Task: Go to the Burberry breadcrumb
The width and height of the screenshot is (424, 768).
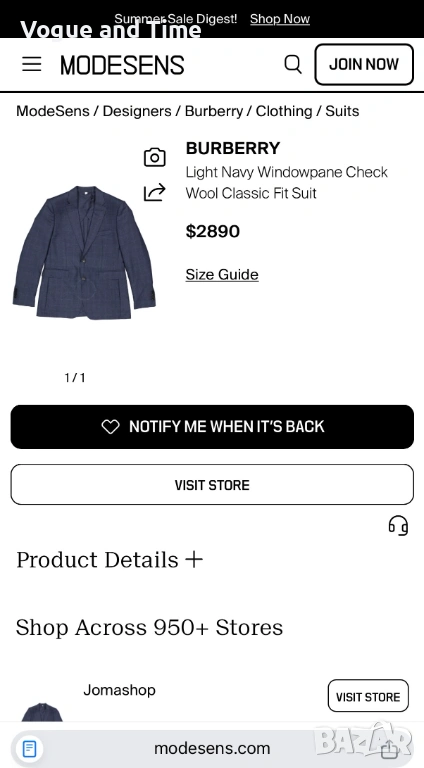Action: point(213,111)
